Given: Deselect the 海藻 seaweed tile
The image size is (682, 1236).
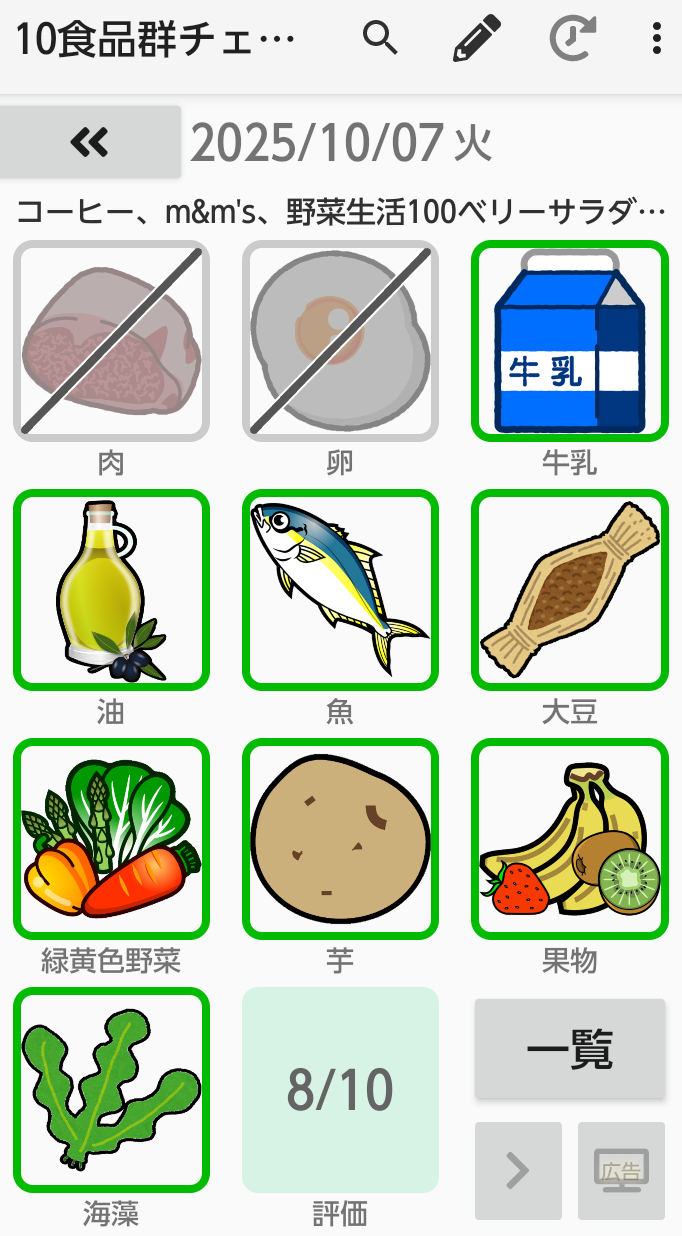Looking at the screenshot, I should [111, 1089].
